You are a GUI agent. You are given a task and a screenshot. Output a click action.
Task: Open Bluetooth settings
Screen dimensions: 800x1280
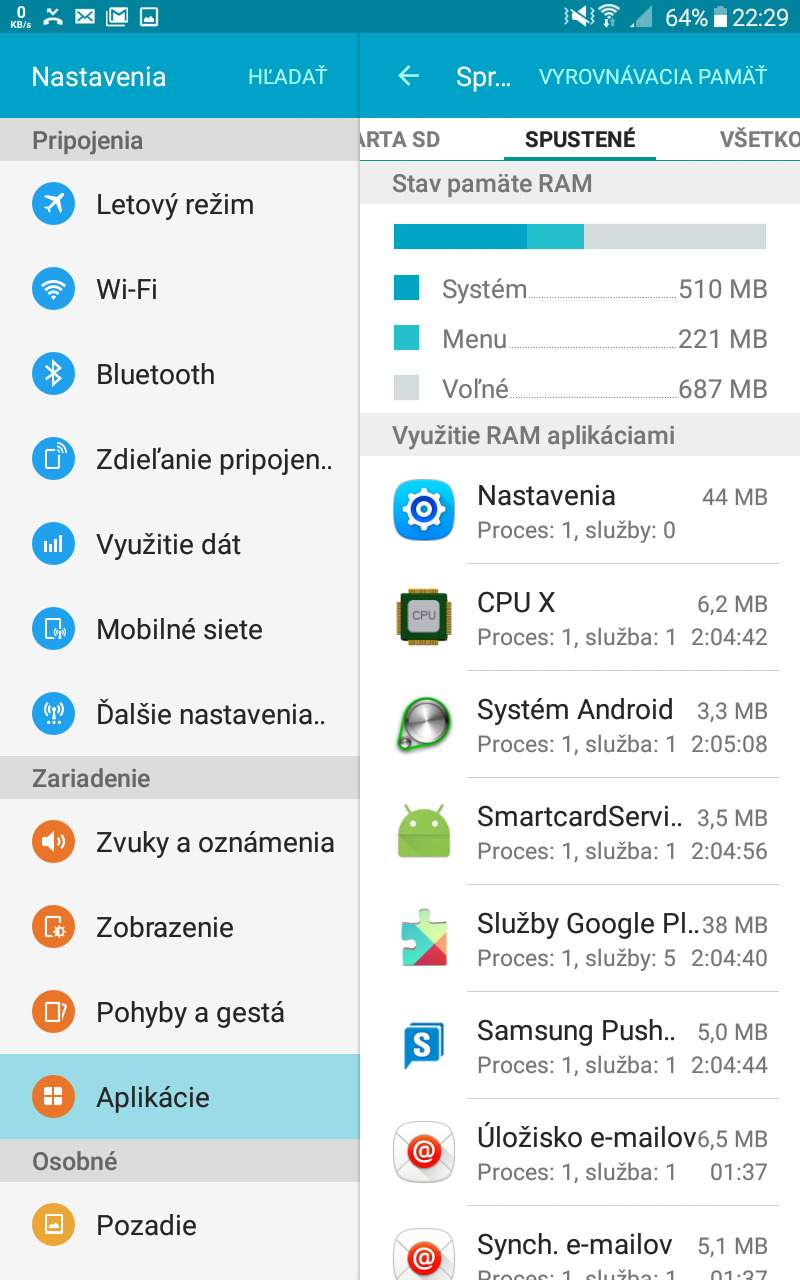pyautogui.click(x=179, y=374)
